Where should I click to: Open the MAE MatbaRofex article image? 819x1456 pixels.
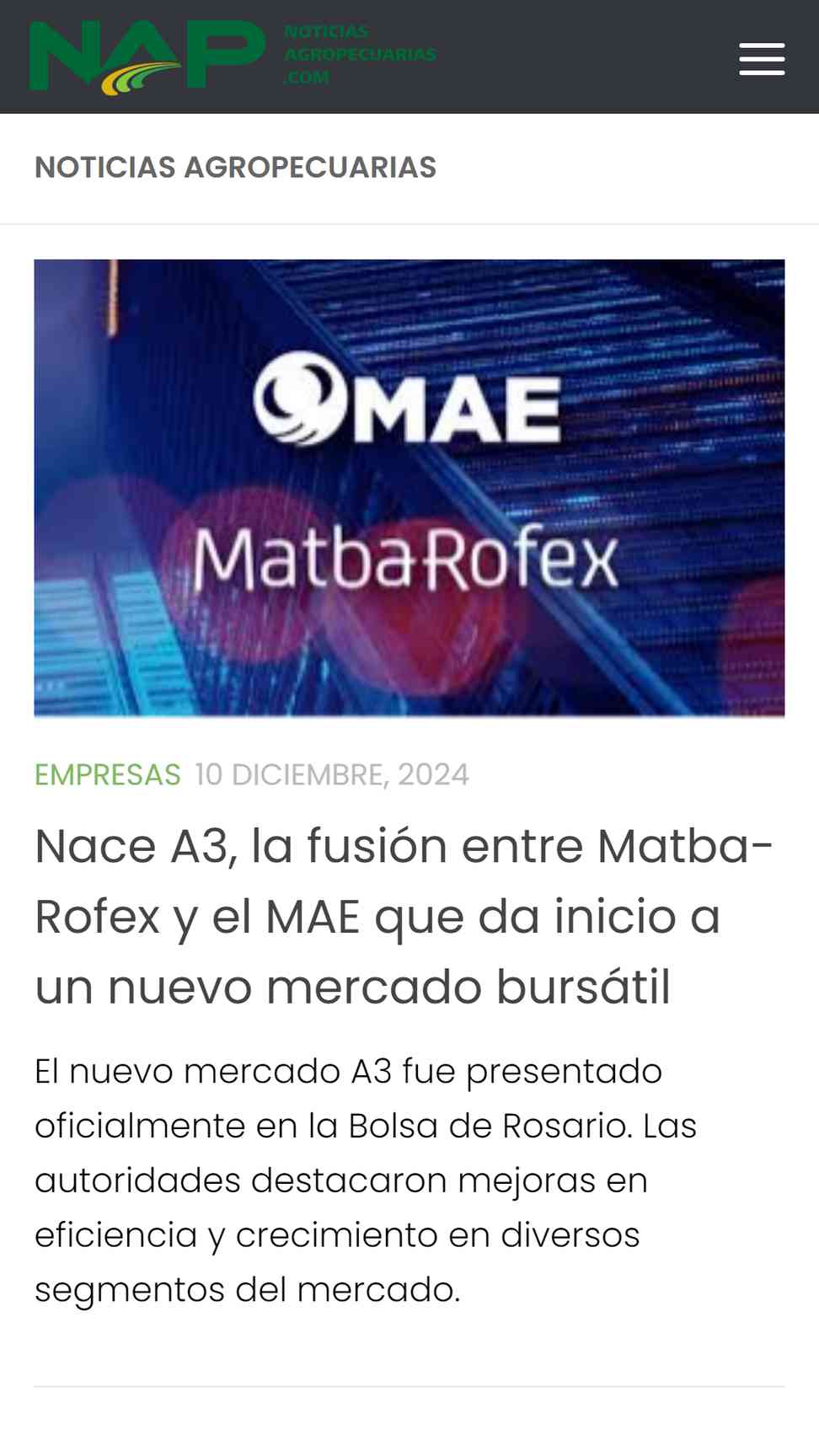tap(409, 488)
